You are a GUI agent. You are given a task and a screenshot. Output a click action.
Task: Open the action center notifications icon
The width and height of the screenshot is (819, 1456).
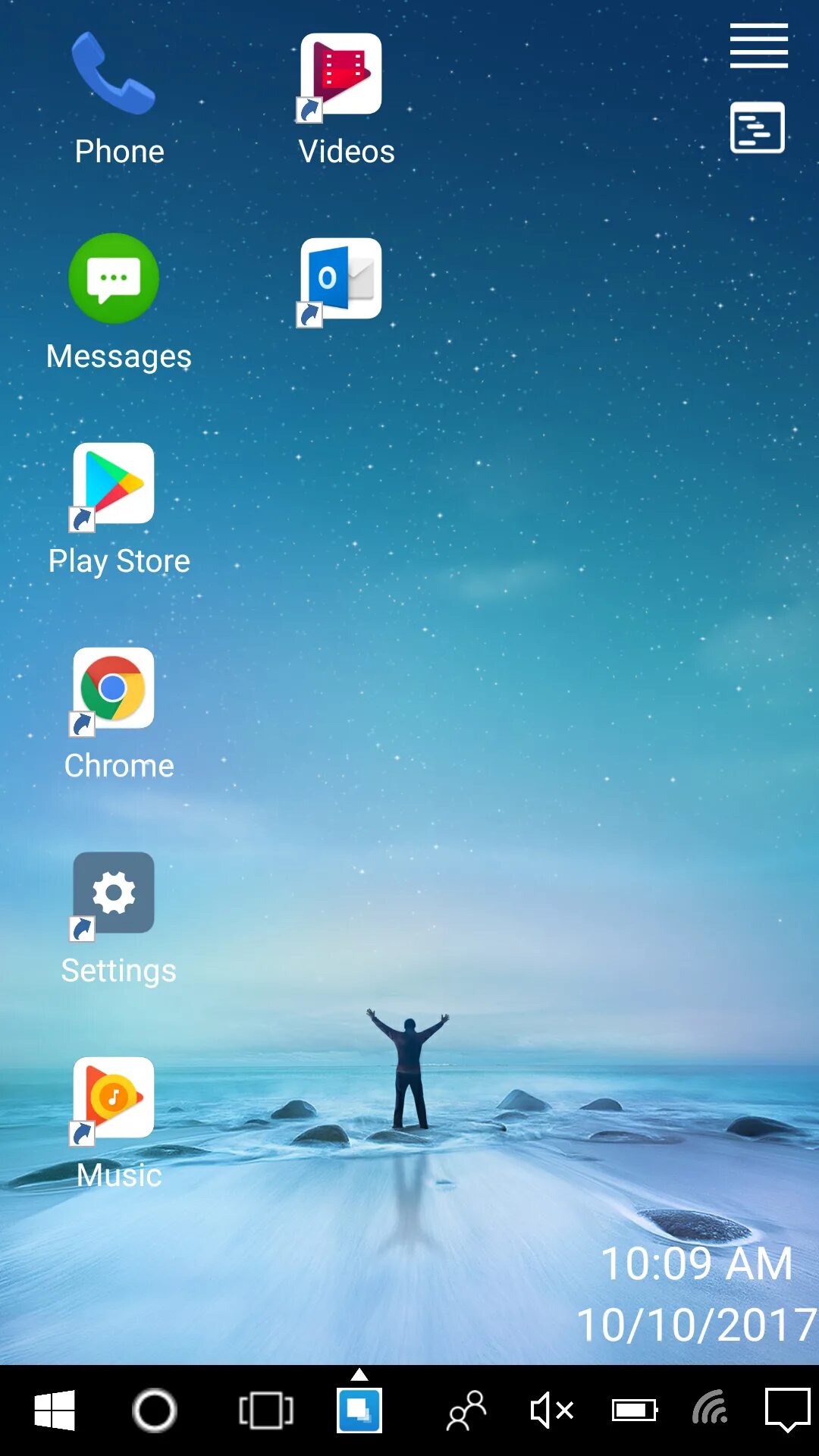click(788, 1410)
